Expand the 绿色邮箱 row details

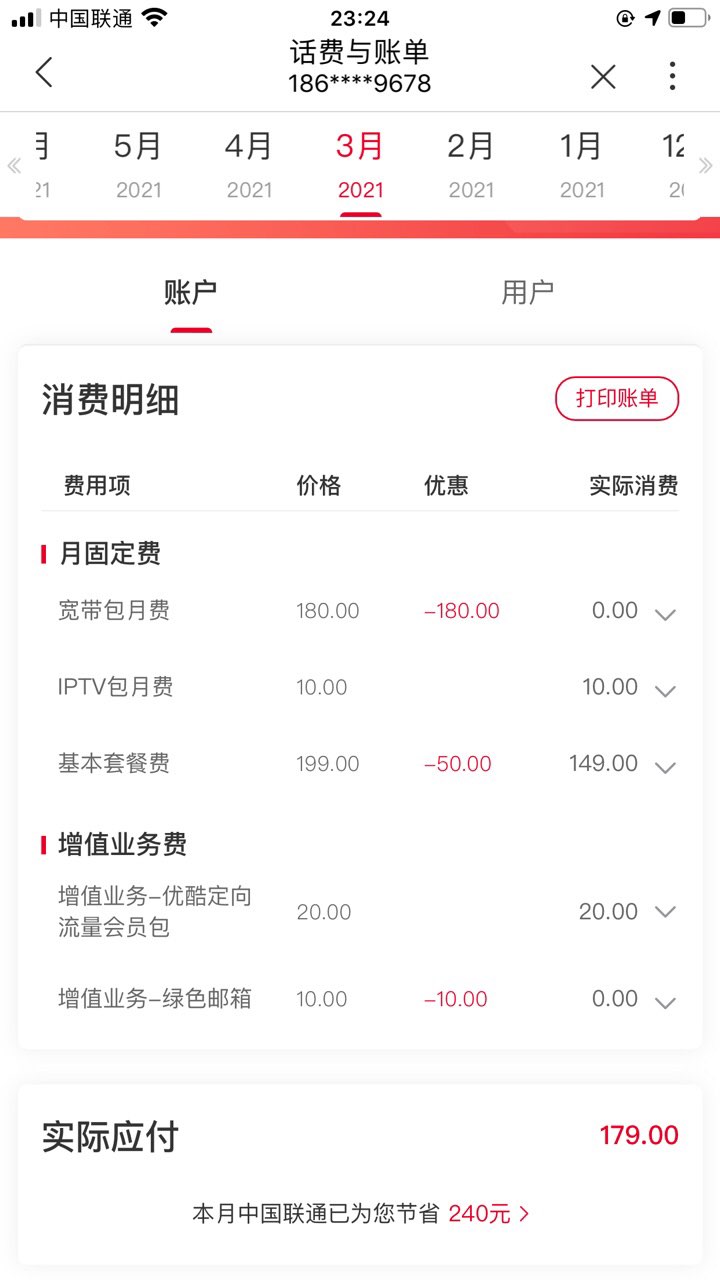click(x=665, y=1002)
